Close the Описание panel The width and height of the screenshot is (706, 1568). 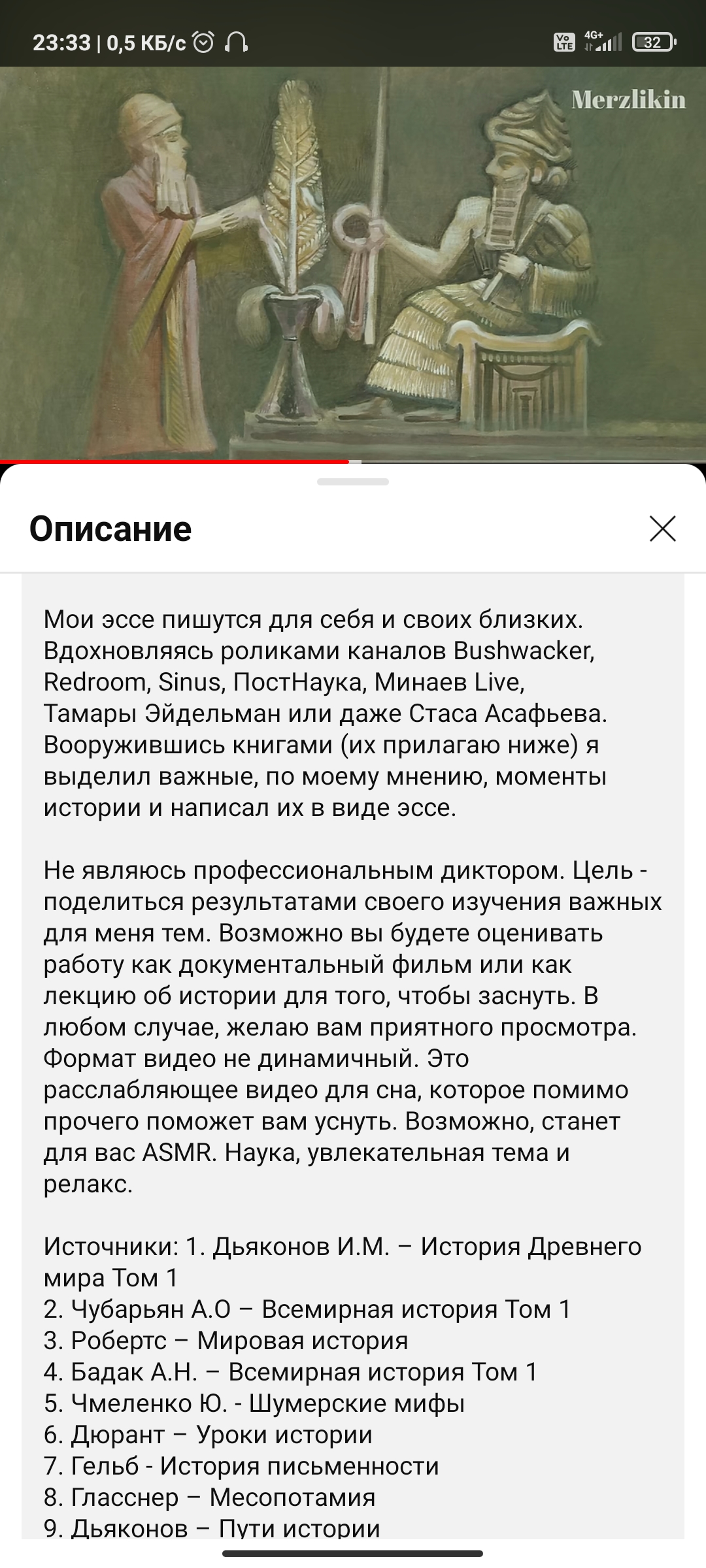pyautogui.click(x=662, y=529)
